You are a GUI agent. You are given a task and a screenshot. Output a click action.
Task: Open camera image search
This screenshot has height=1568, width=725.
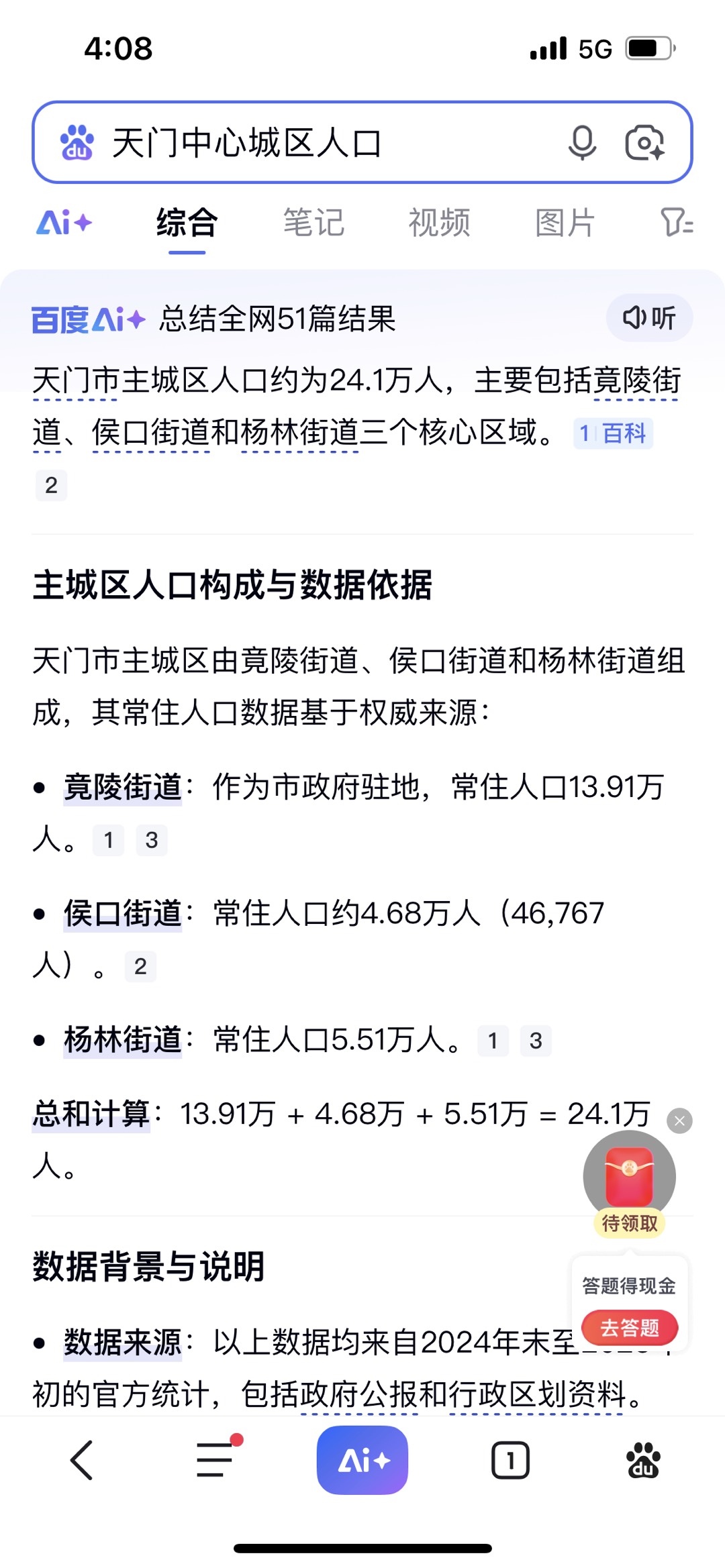click(x=644, y=142)
